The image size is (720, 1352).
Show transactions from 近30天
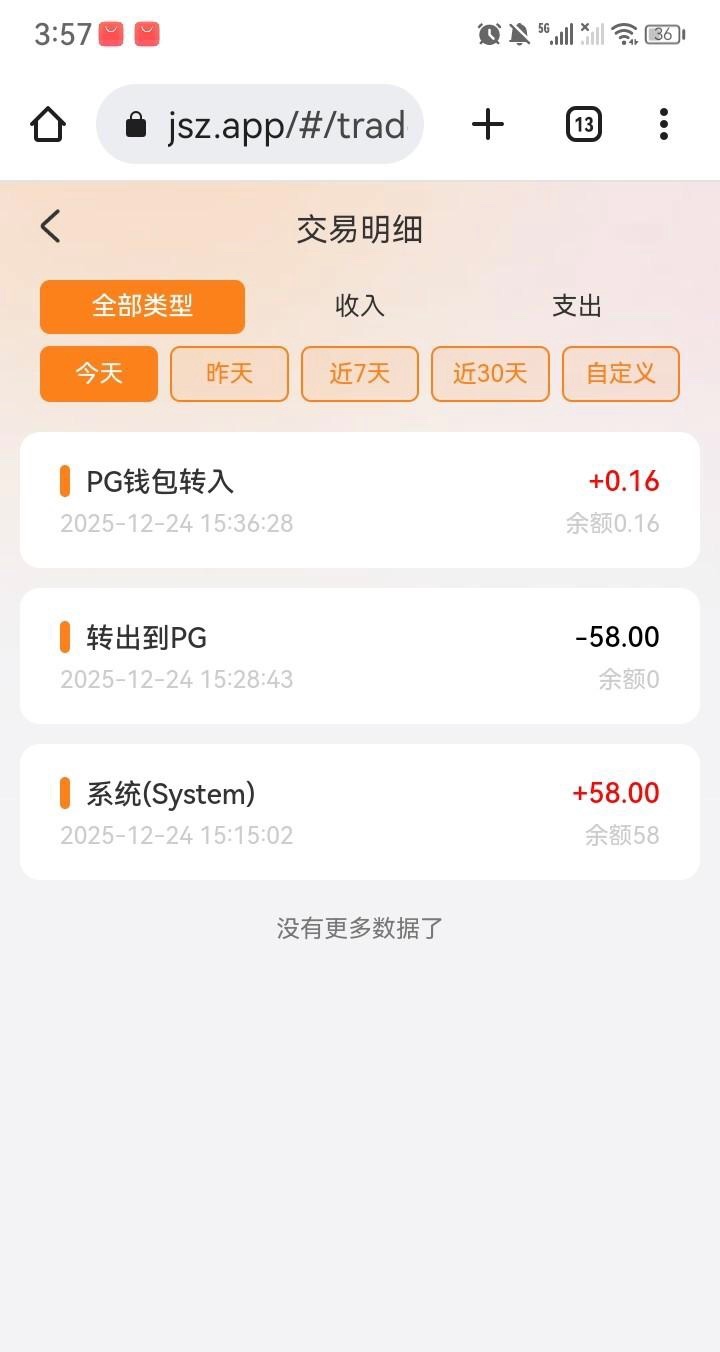490,374
